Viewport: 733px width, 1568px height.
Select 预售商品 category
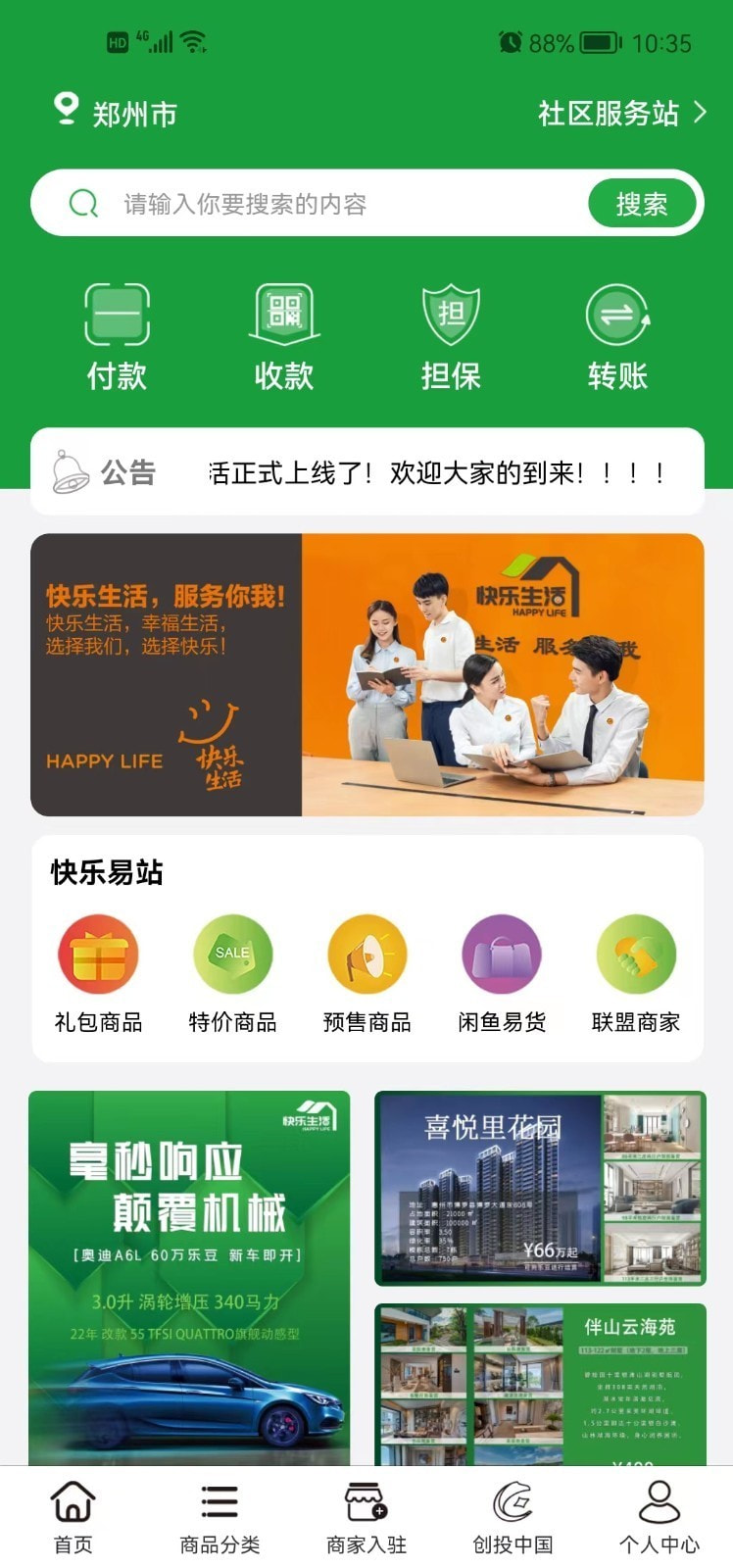[367, 972]
